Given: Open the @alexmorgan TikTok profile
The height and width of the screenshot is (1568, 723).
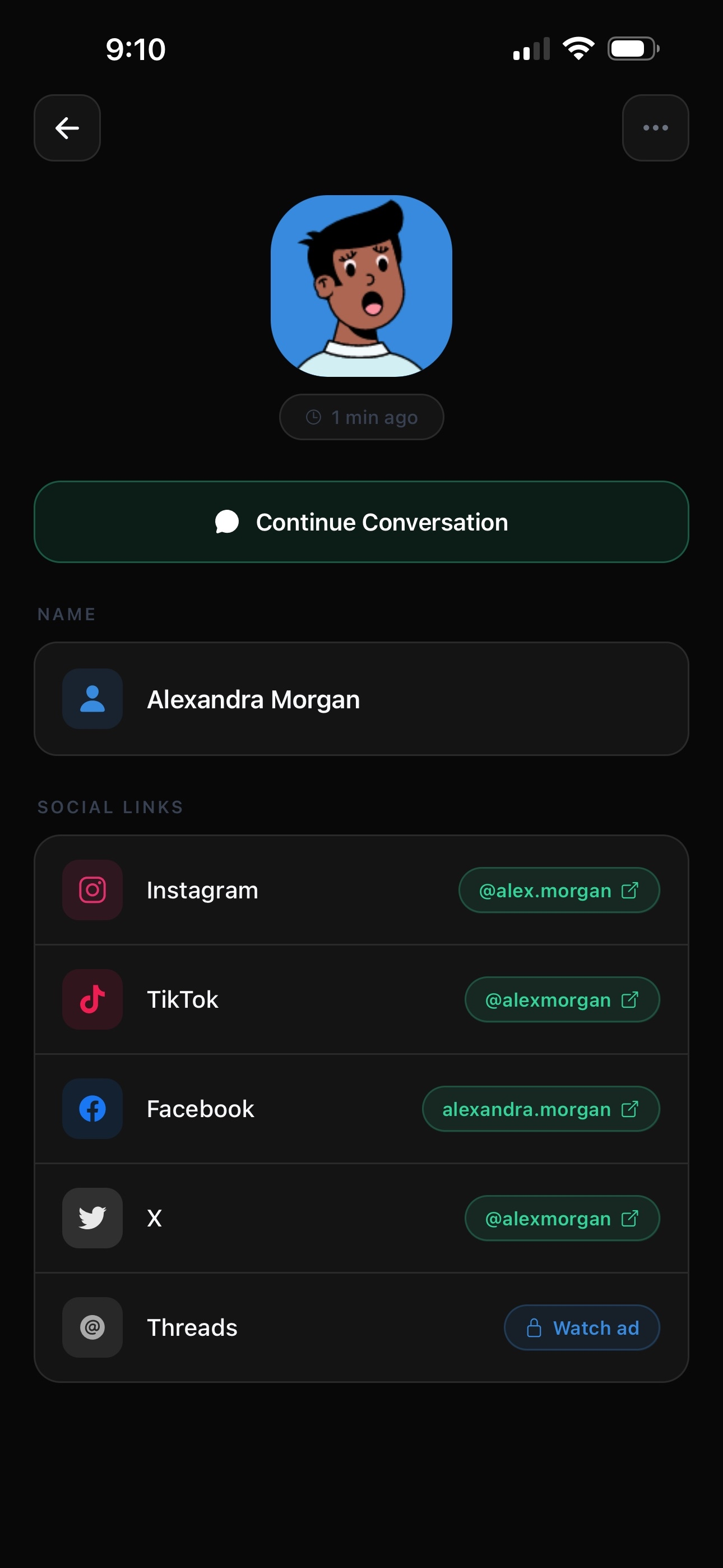Looking at the screenshot, I should (x=561, y=999).
